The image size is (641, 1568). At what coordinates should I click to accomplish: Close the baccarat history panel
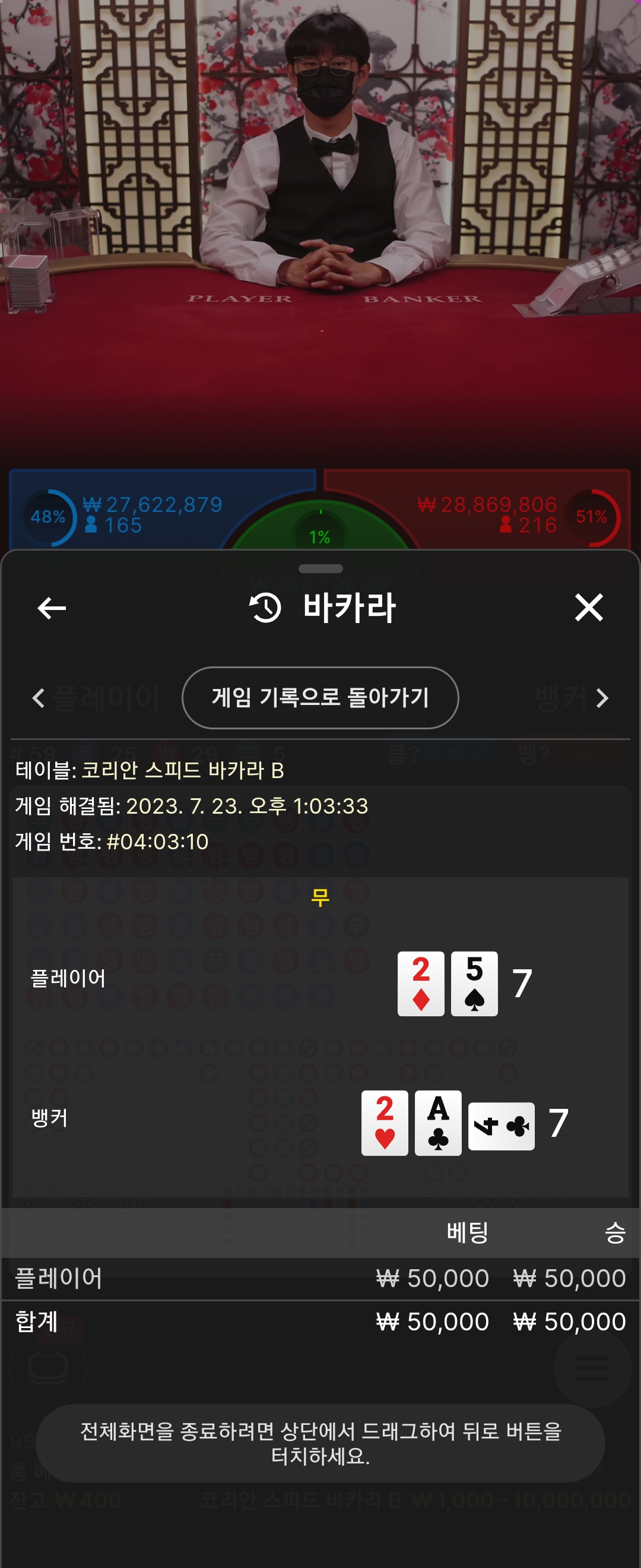(x=589, y=608)
